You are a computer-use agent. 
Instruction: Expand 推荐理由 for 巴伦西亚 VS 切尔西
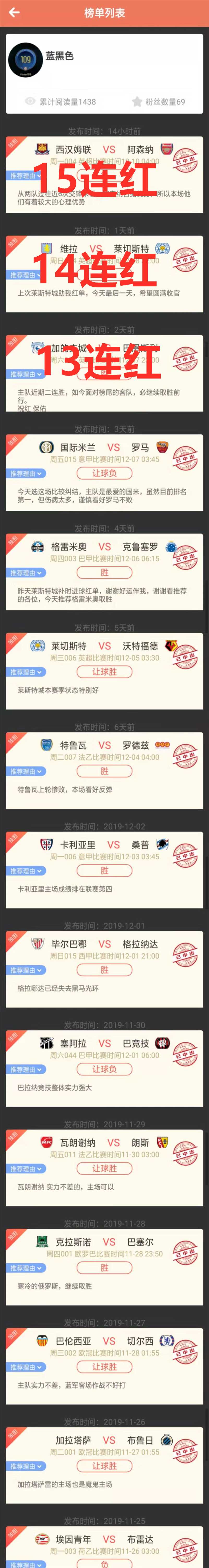(x=26, y=1367)
